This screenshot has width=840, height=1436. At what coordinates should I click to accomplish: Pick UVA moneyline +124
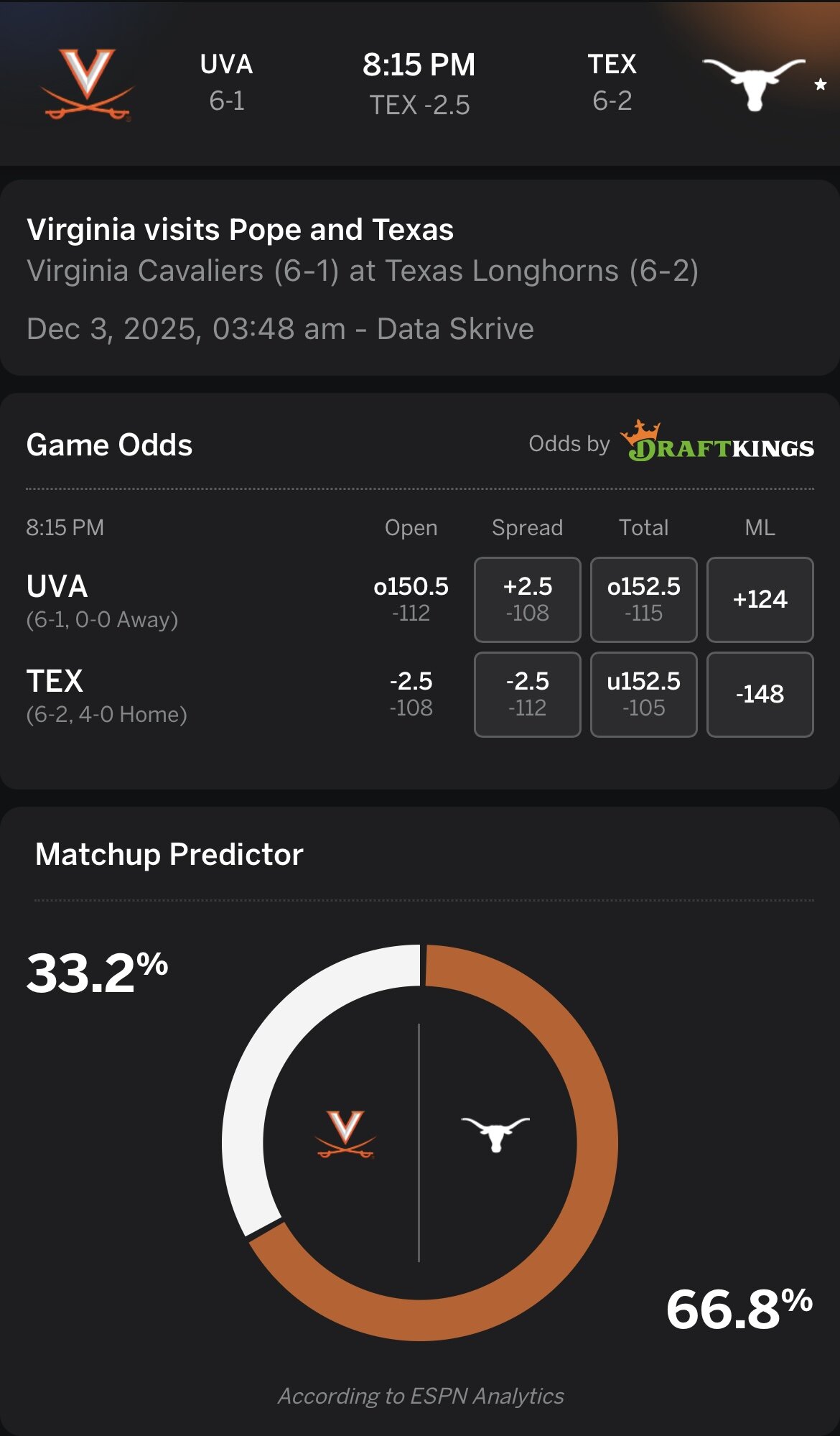pyautogui.click(x=760, y=599)
